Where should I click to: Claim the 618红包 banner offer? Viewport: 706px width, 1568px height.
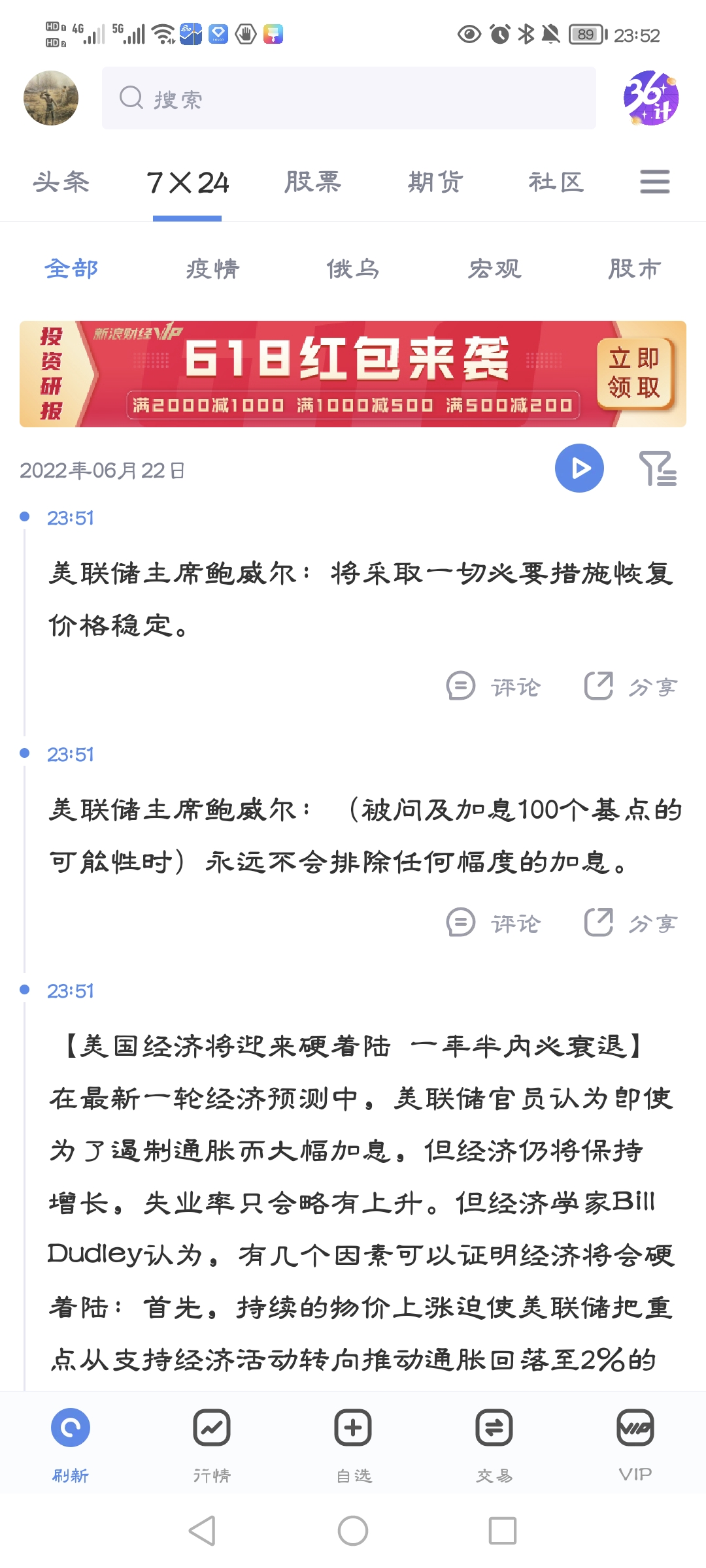[x=635, y=373]
